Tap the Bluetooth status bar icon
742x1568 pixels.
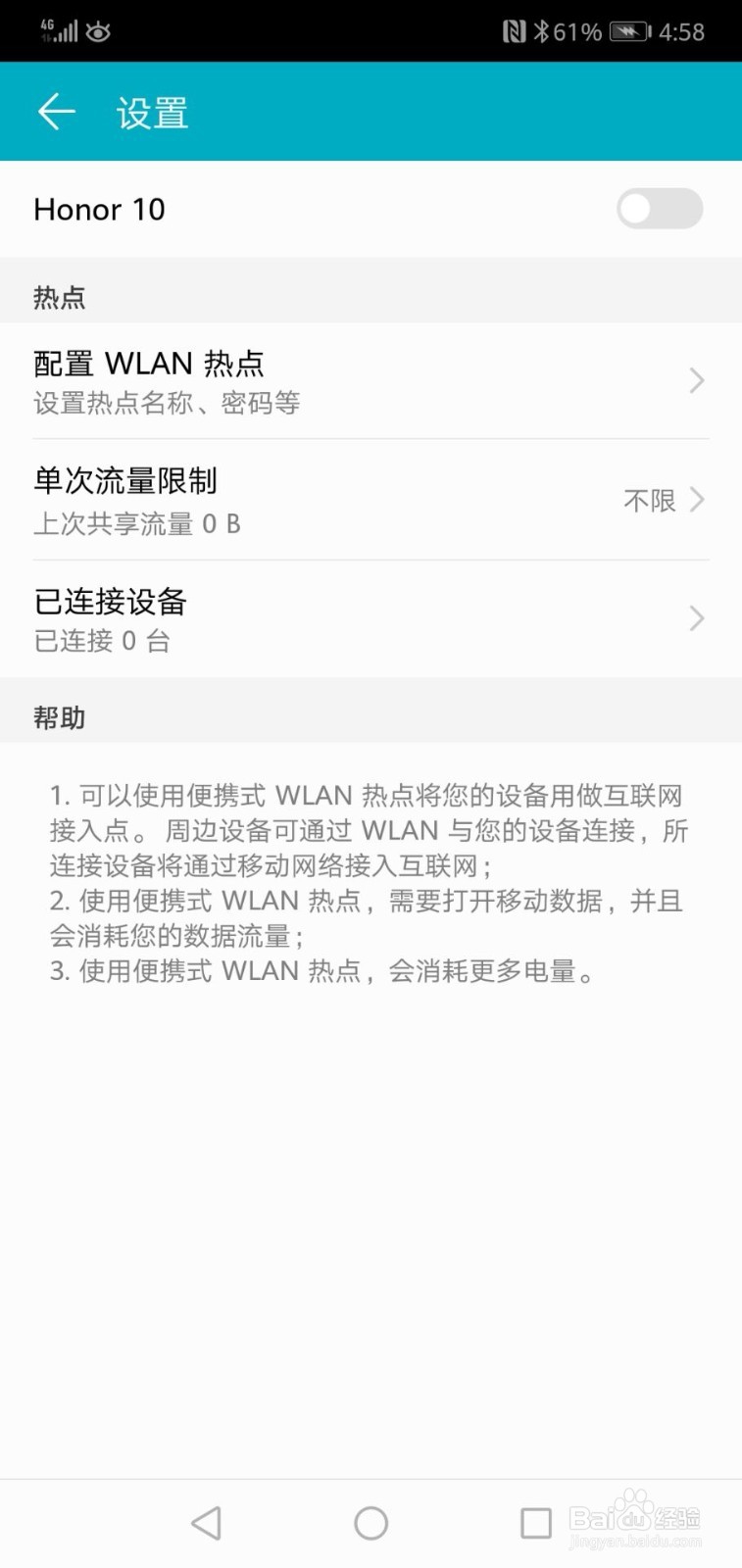click(x=540, y=30)
